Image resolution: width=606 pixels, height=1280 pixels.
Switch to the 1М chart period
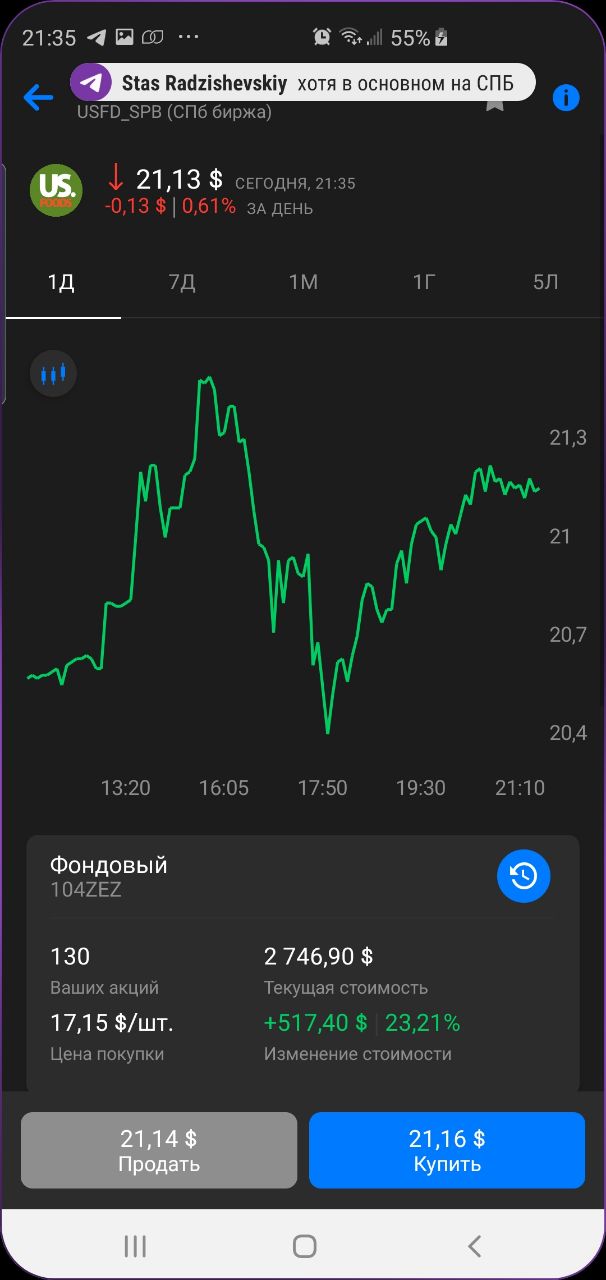point(303,282)
